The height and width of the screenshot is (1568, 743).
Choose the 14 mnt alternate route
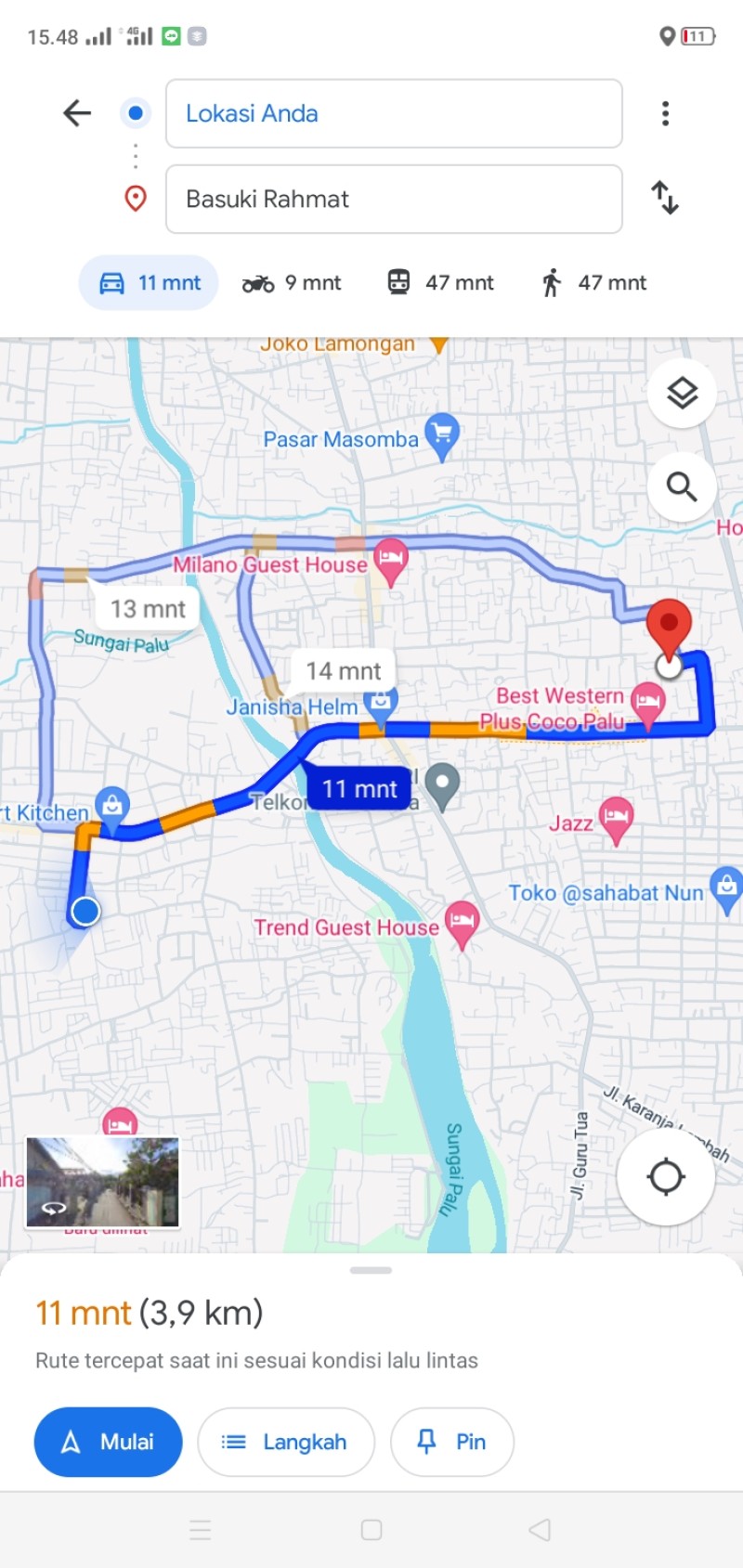coord(344,670)
